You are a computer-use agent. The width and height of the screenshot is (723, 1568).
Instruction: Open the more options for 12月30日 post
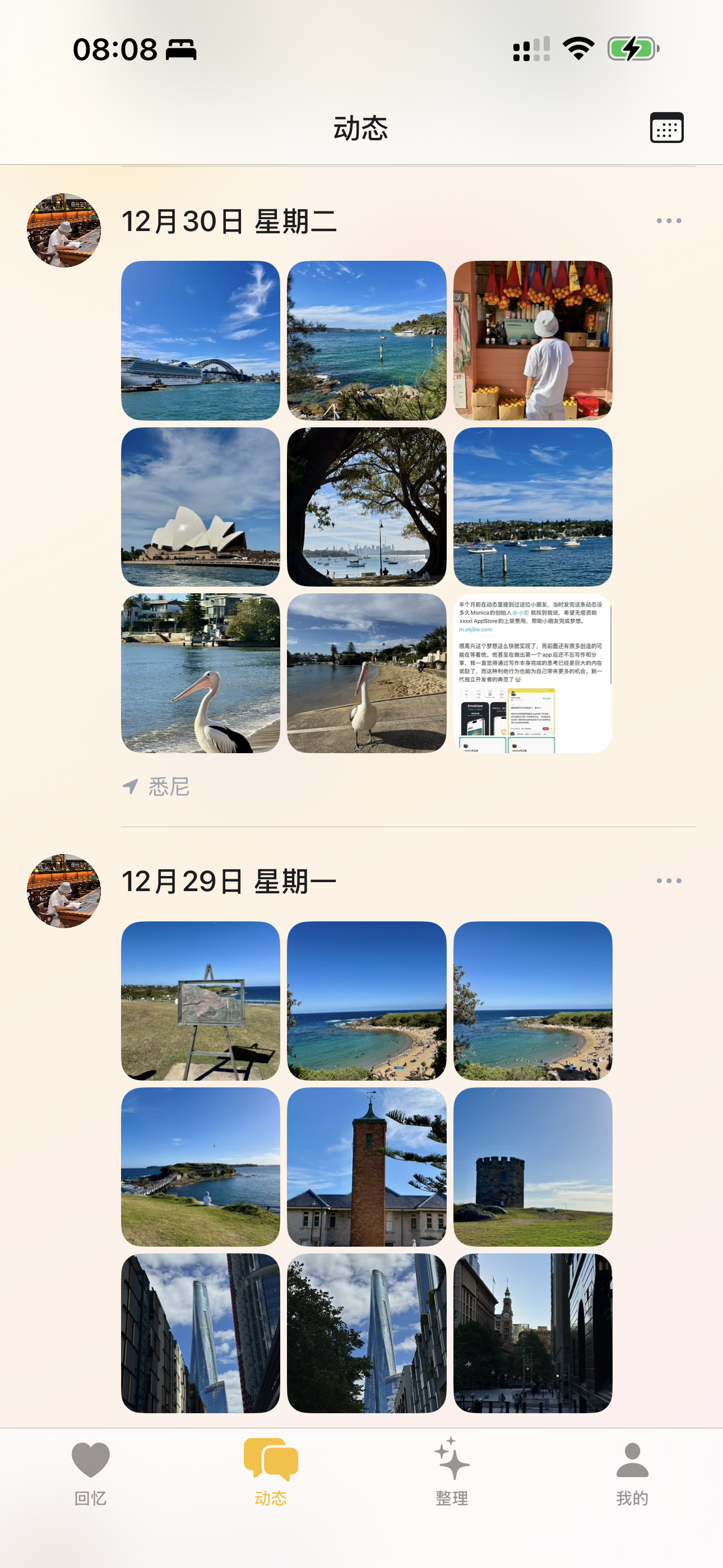click(x=668, y=221)
